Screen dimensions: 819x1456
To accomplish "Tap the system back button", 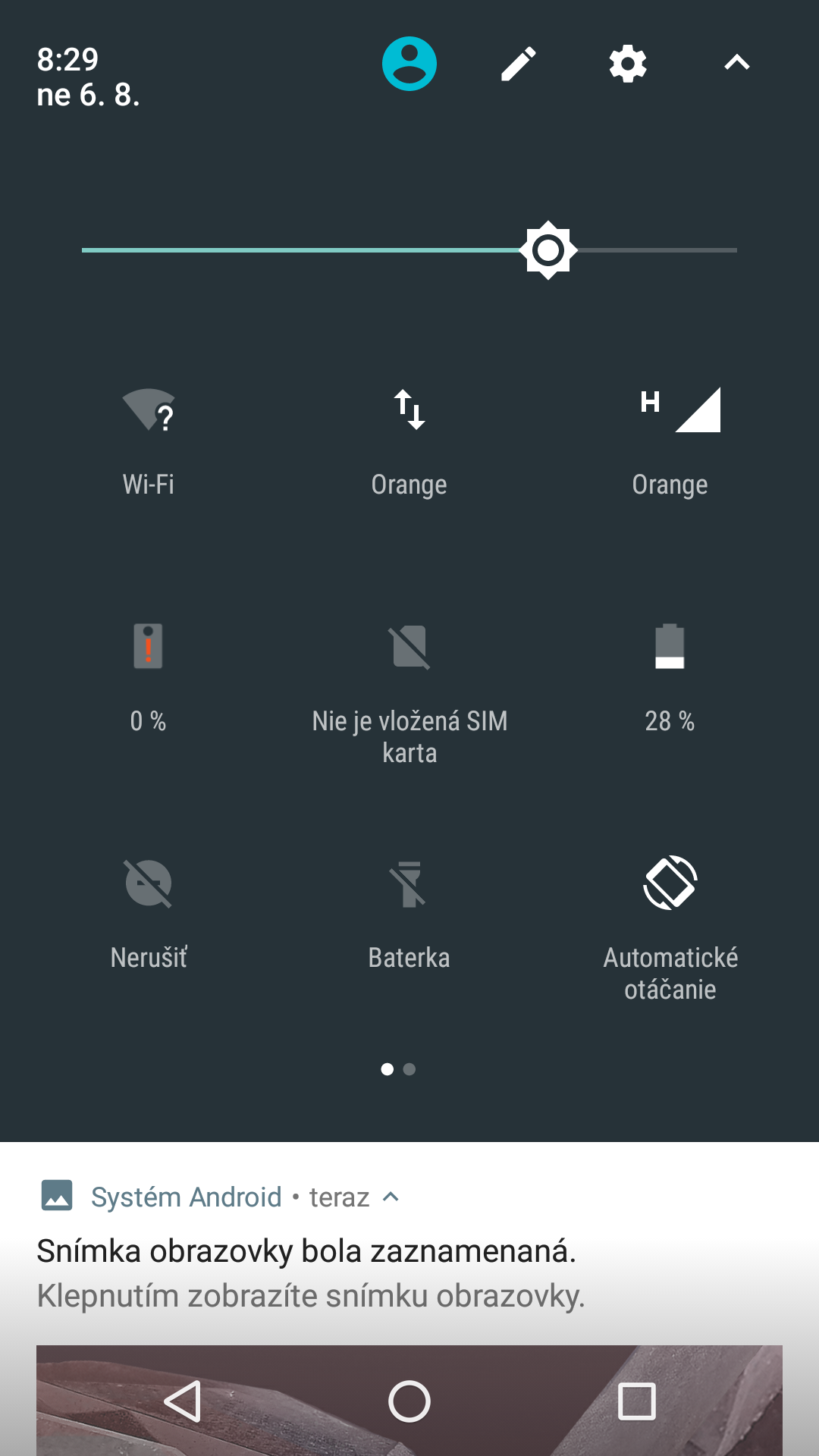I will tap(183, 1401).
